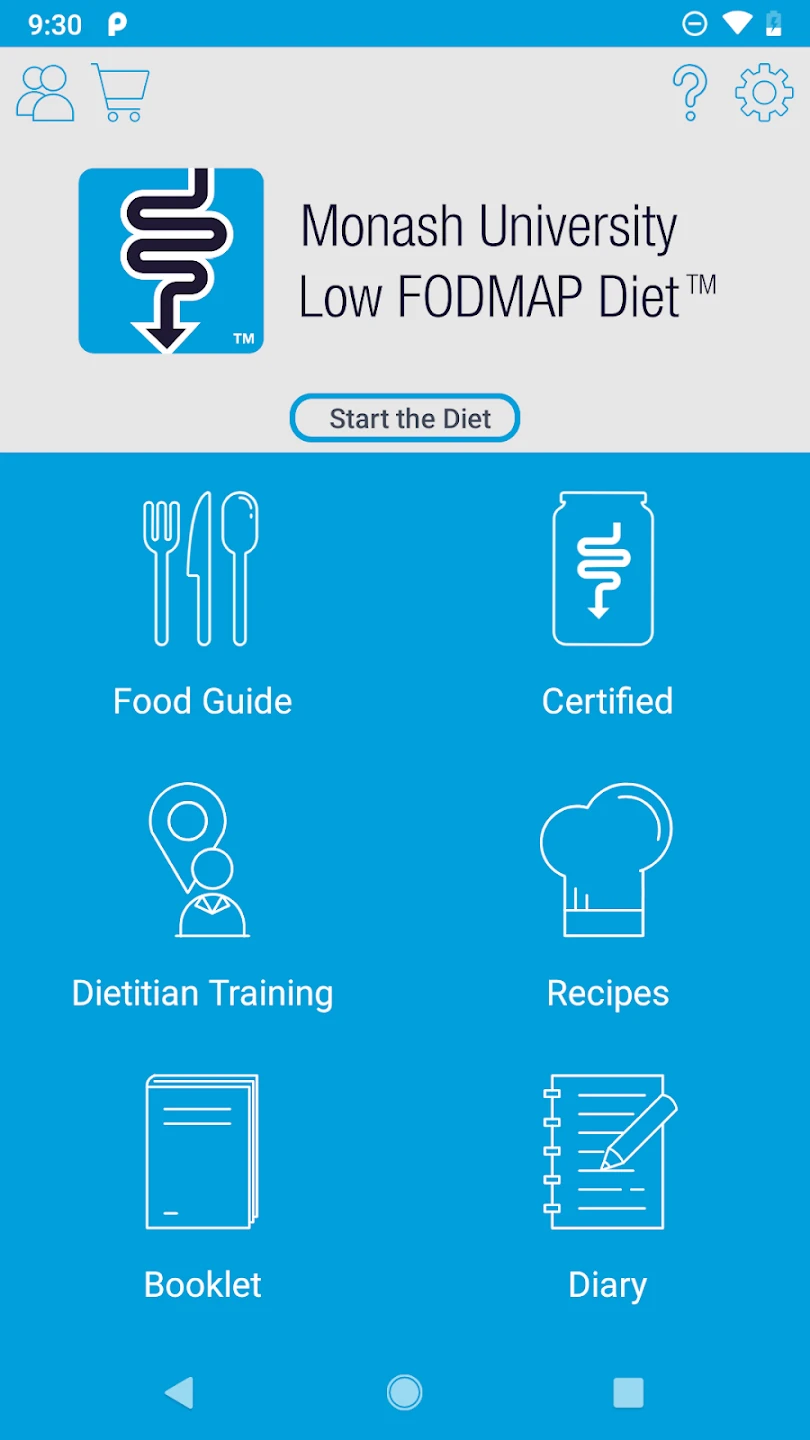Open the user accounts icon

coord(45,93)
